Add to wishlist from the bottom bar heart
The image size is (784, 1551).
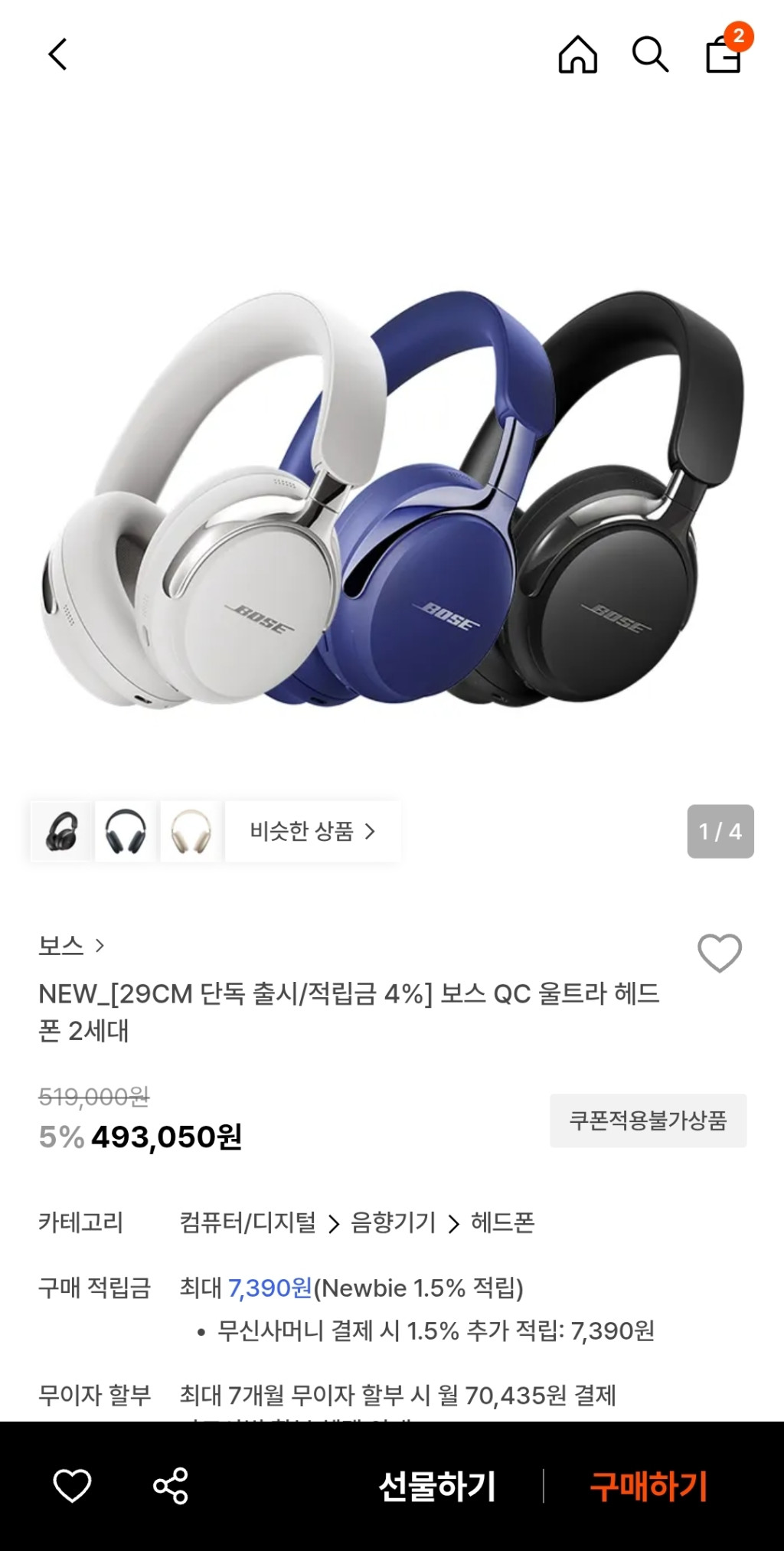tap(72, 1486)
